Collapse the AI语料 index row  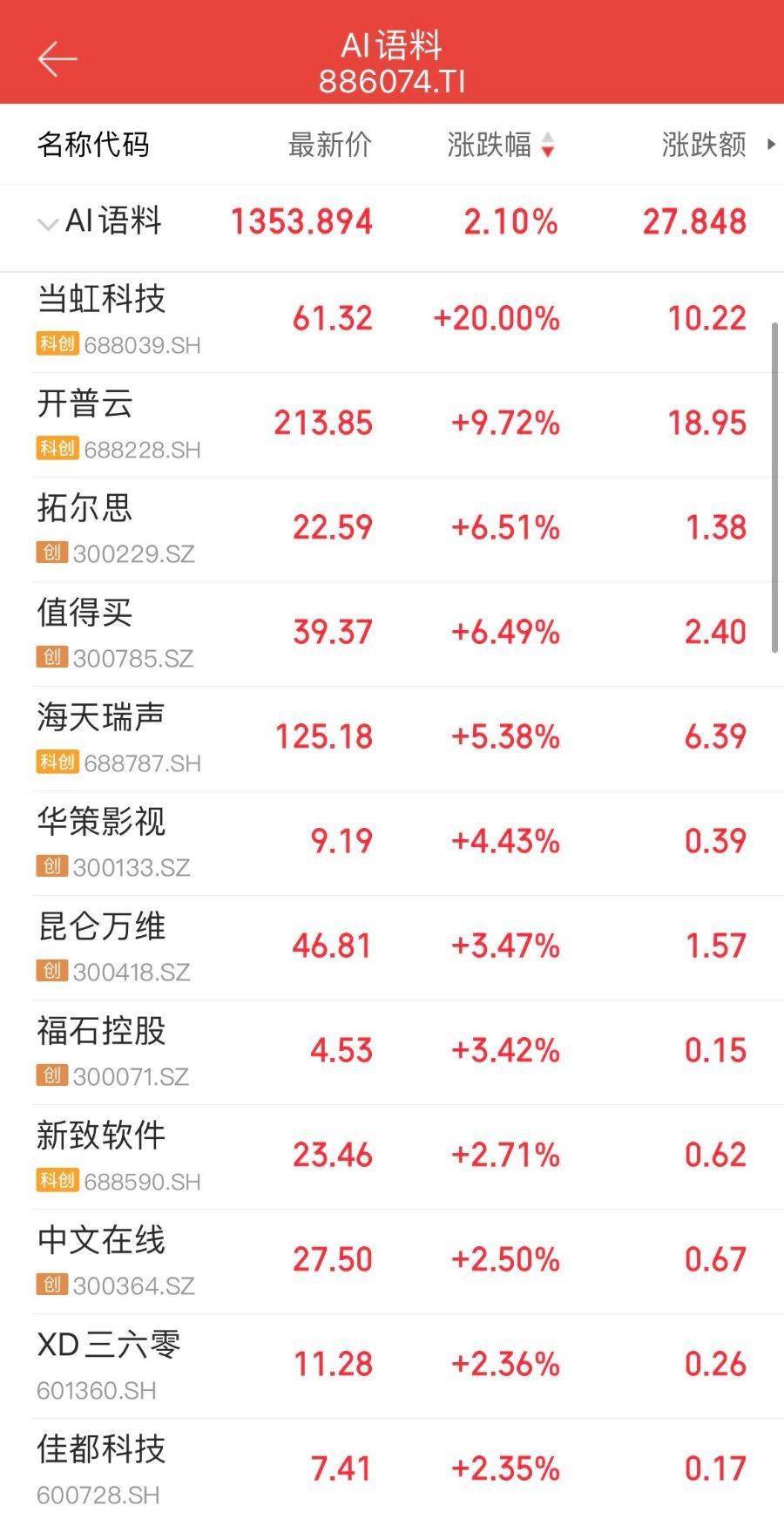point(48,224)
